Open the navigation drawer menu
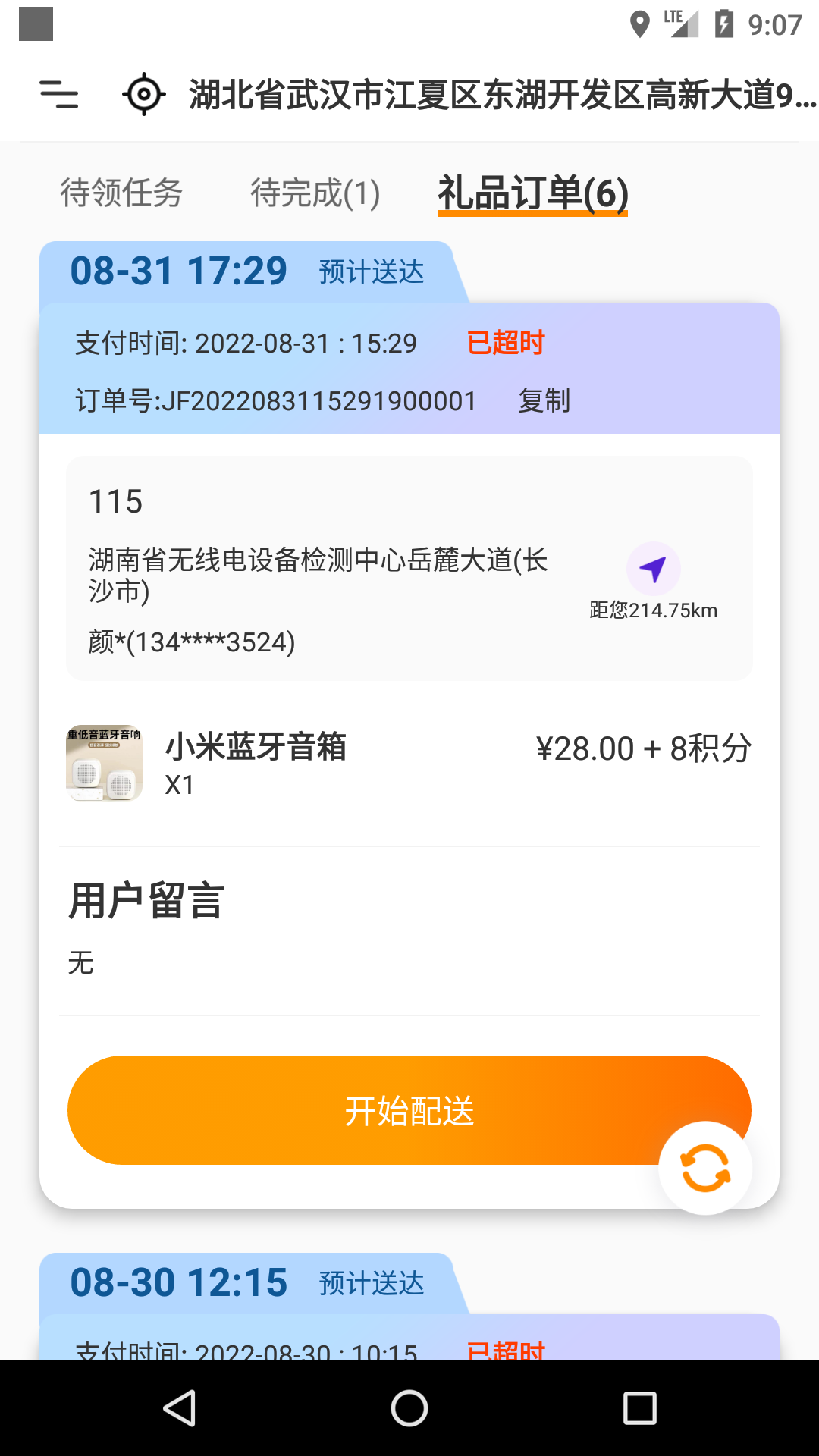This screenshot has width=819, height=1456. coord(60,96)
